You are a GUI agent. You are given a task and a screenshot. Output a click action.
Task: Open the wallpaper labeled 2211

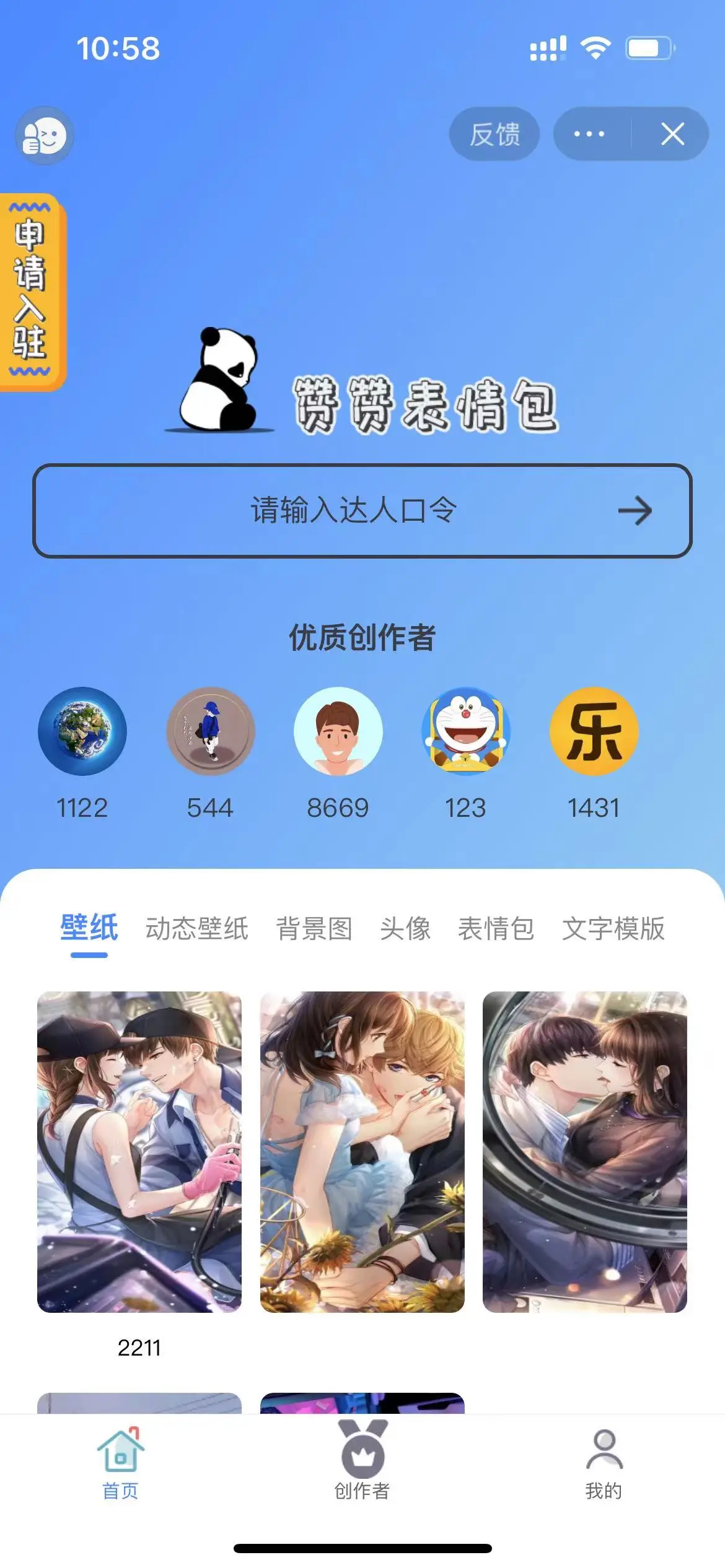(139, 1152)
